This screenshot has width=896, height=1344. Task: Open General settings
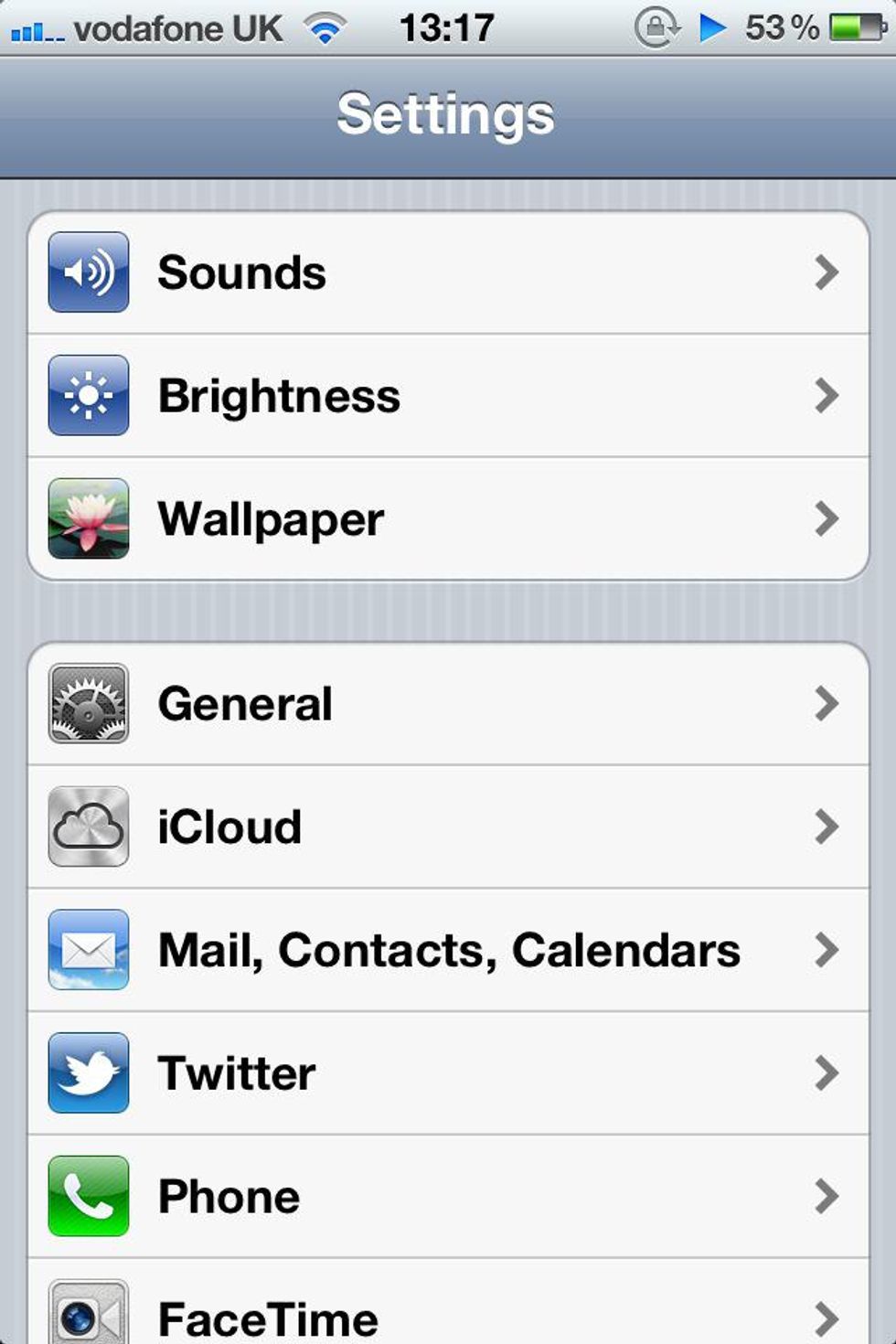pyautogui.click(x=448, y=704)
